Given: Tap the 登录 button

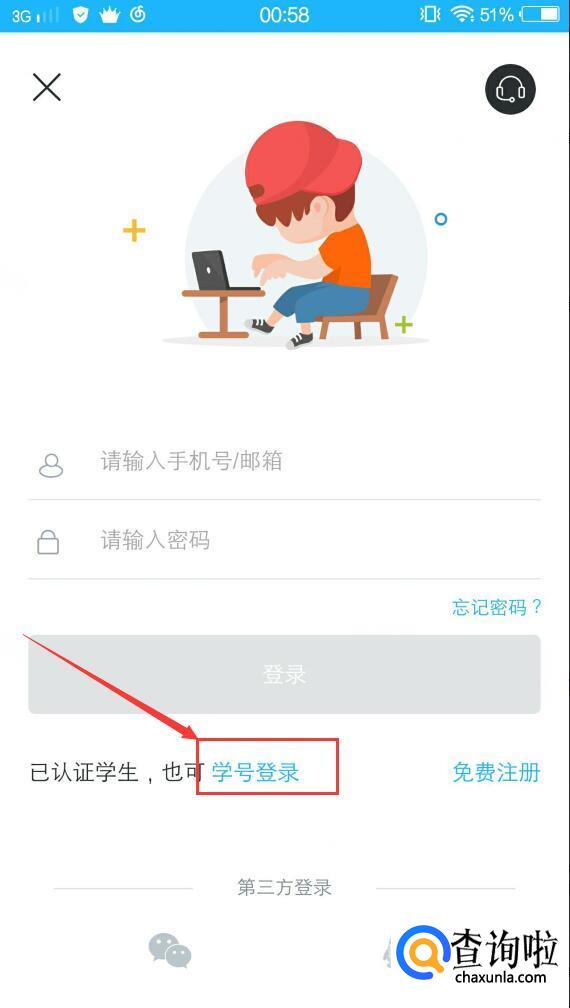Looking at the screenshot, I should (x=284, y=674).
